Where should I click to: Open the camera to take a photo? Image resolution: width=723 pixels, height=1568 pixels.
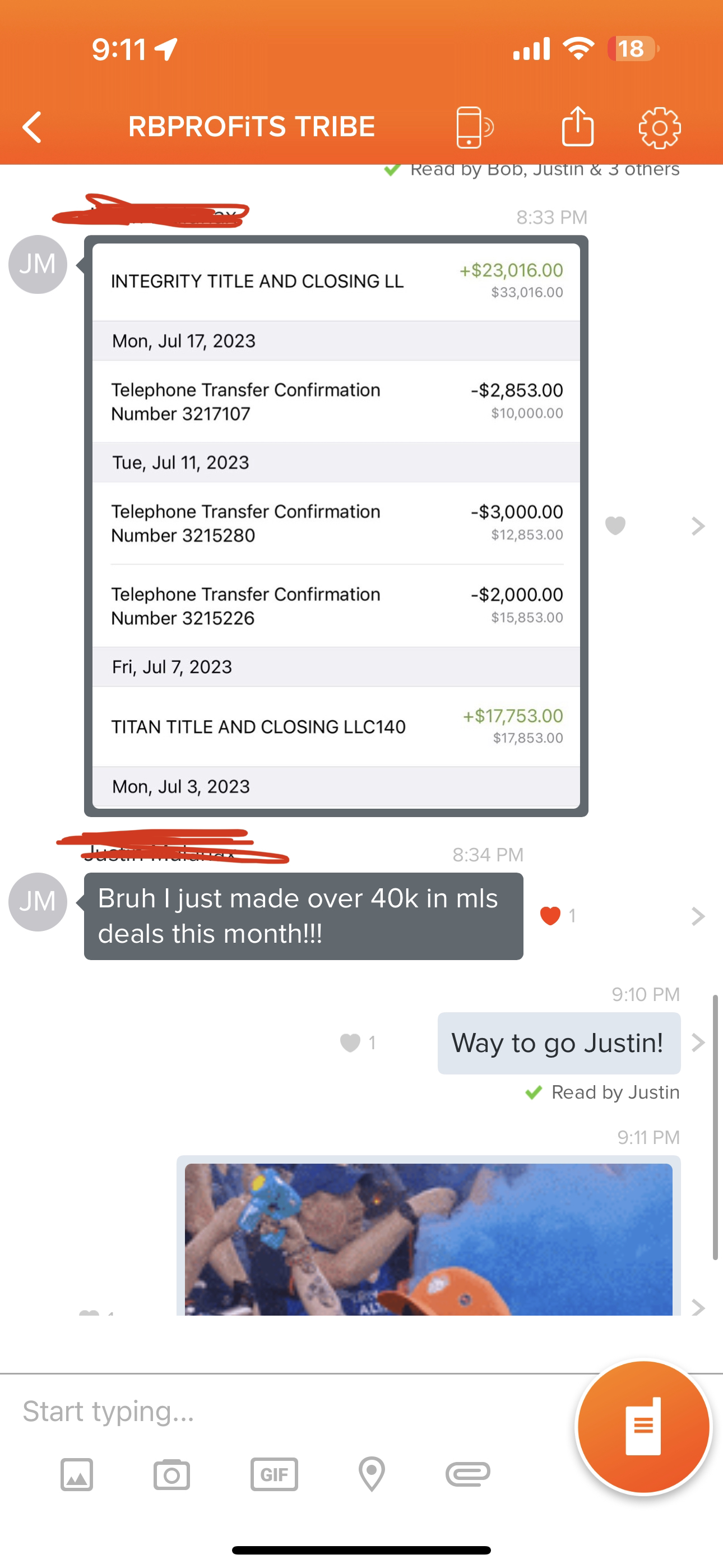pos(172,1474)
